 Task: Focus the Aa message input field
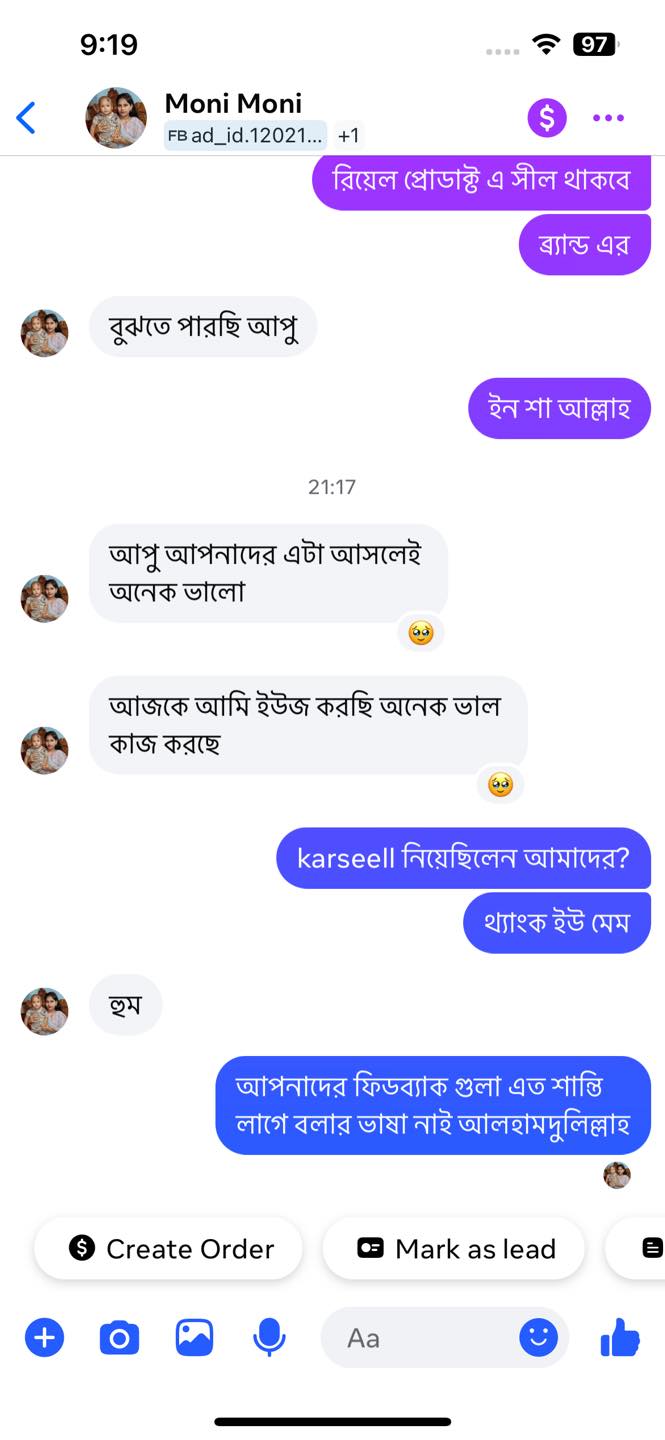click(x=420, y=1337)
